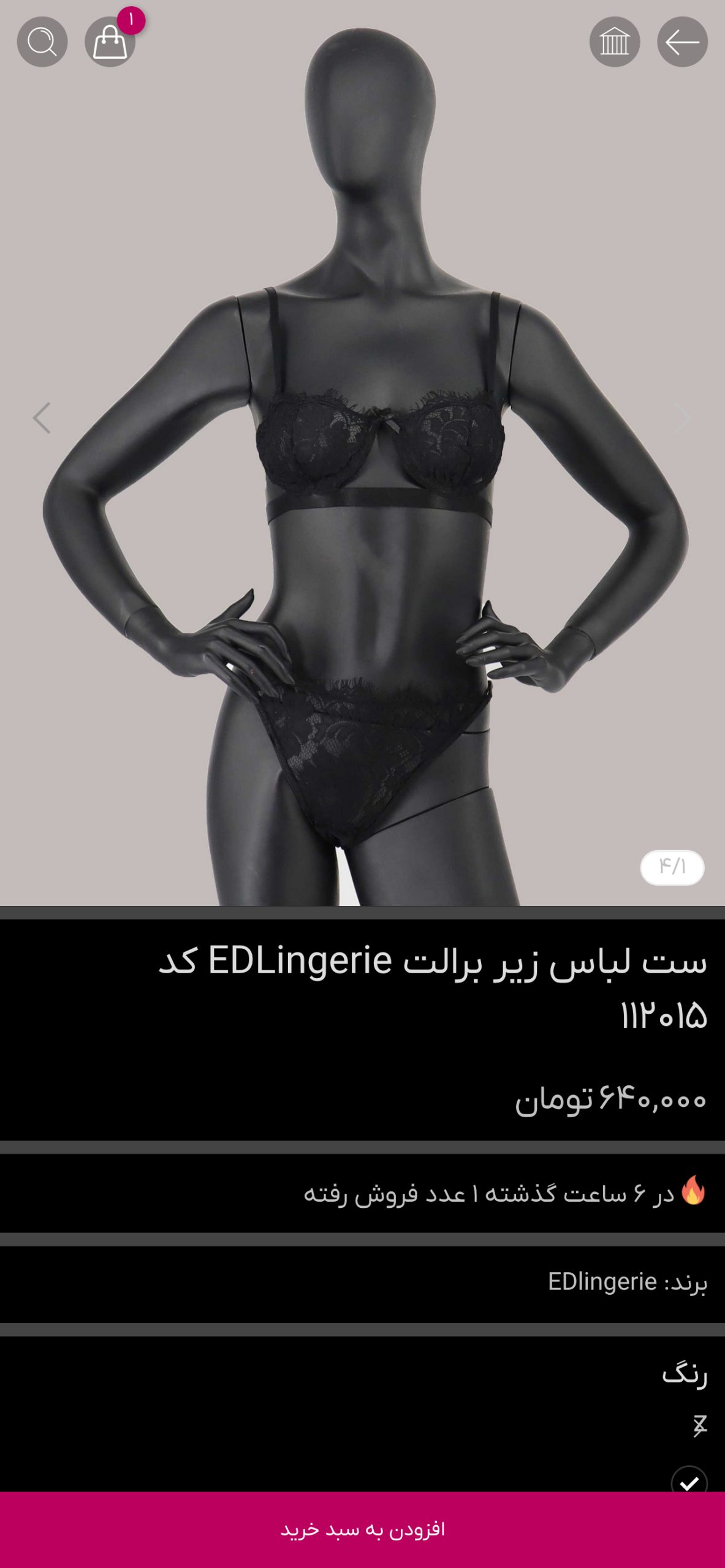
Task: Open the shopping bag cart
Action: tap(110, 42)
